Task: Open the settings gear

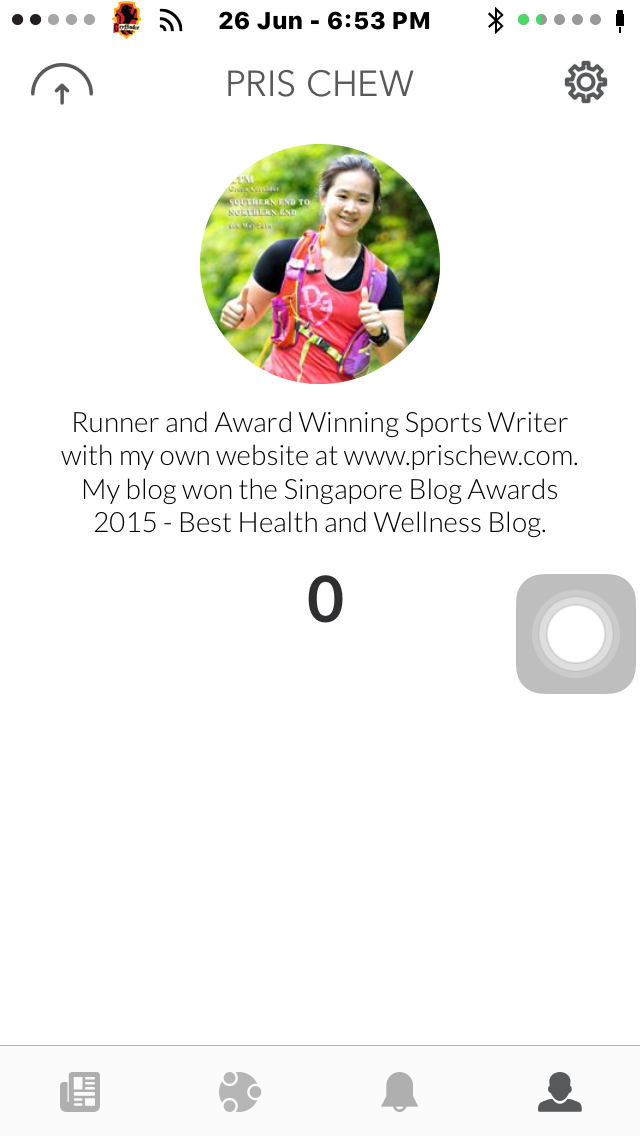Action: point(586,83)
